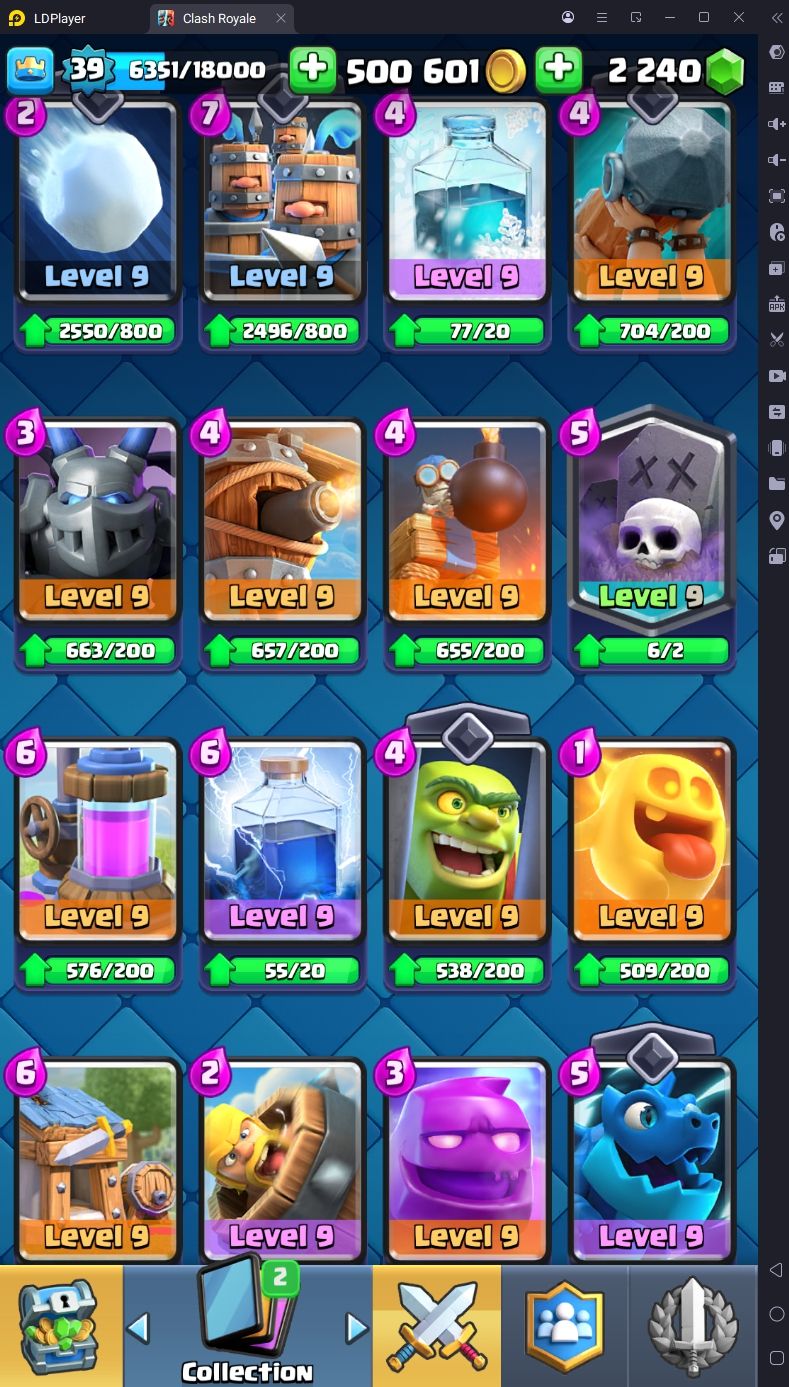Select the Mega Minion card
Image resolution: width=789 pixels, height=1387 pixels.
[97, 520]
